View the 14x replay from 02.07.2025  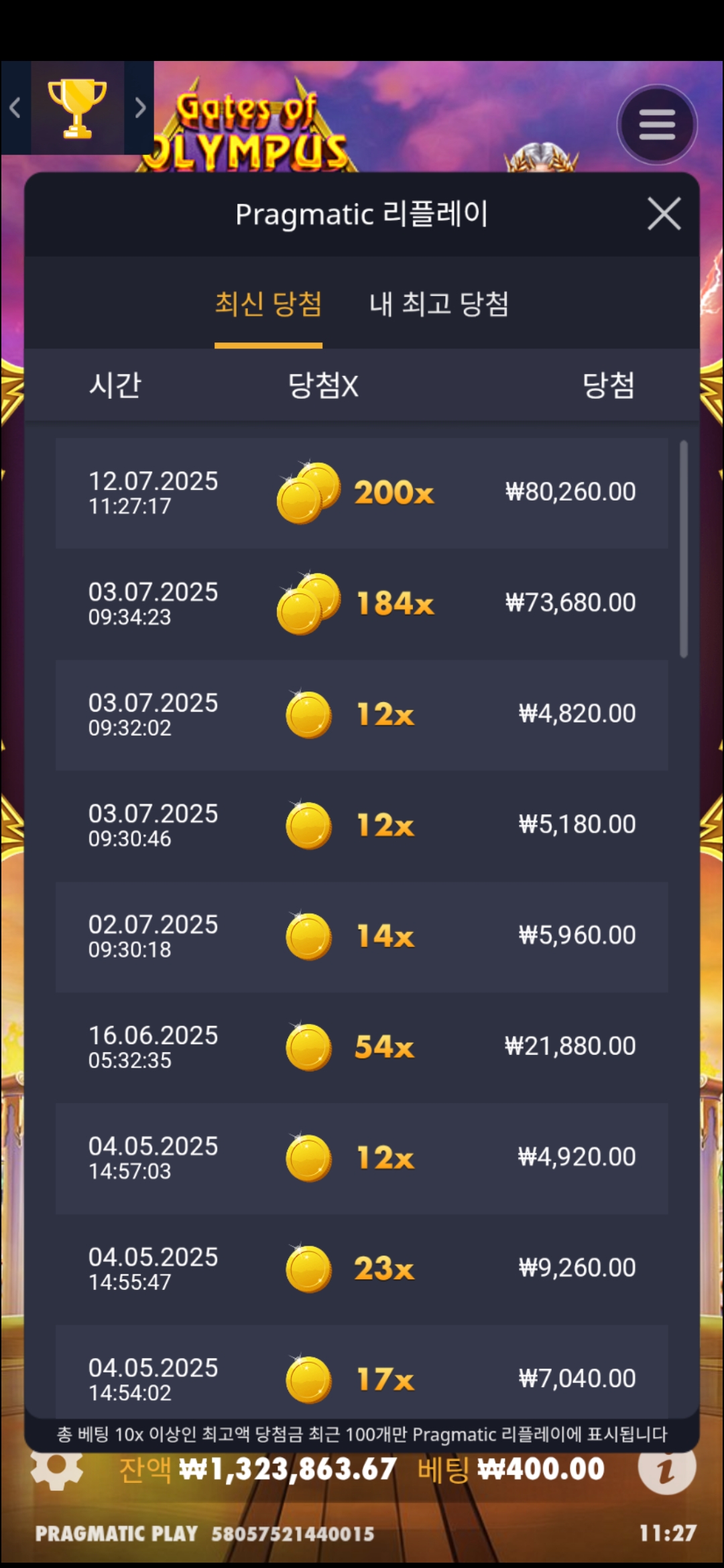click(x=362, y=936)
